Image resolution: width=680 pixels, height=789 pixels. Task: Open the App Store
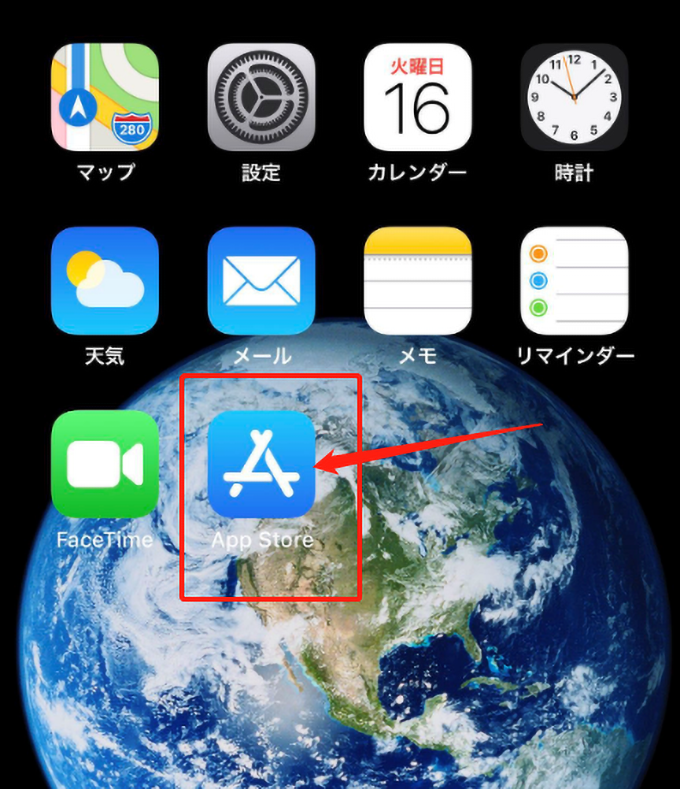pyautogui.click(x=261, y=465)
